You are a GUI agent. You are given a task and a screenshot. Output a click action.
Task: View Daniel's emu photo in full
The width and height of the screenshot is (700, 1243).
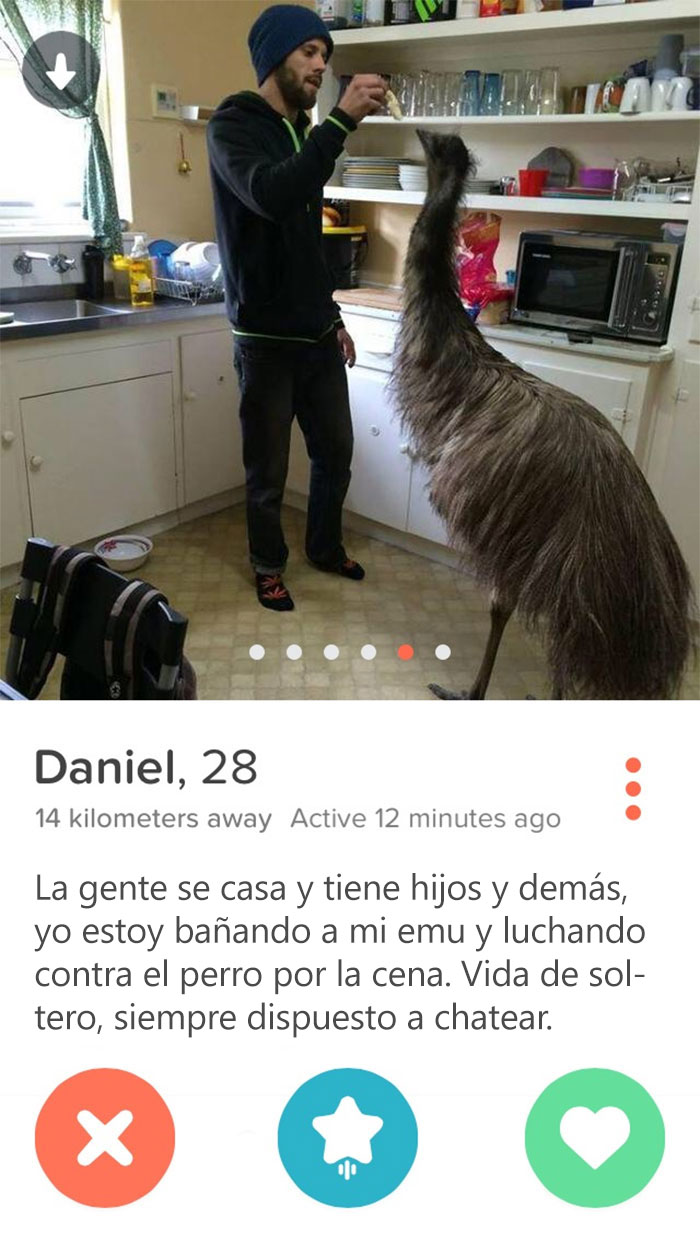click(x=350, y=350)
